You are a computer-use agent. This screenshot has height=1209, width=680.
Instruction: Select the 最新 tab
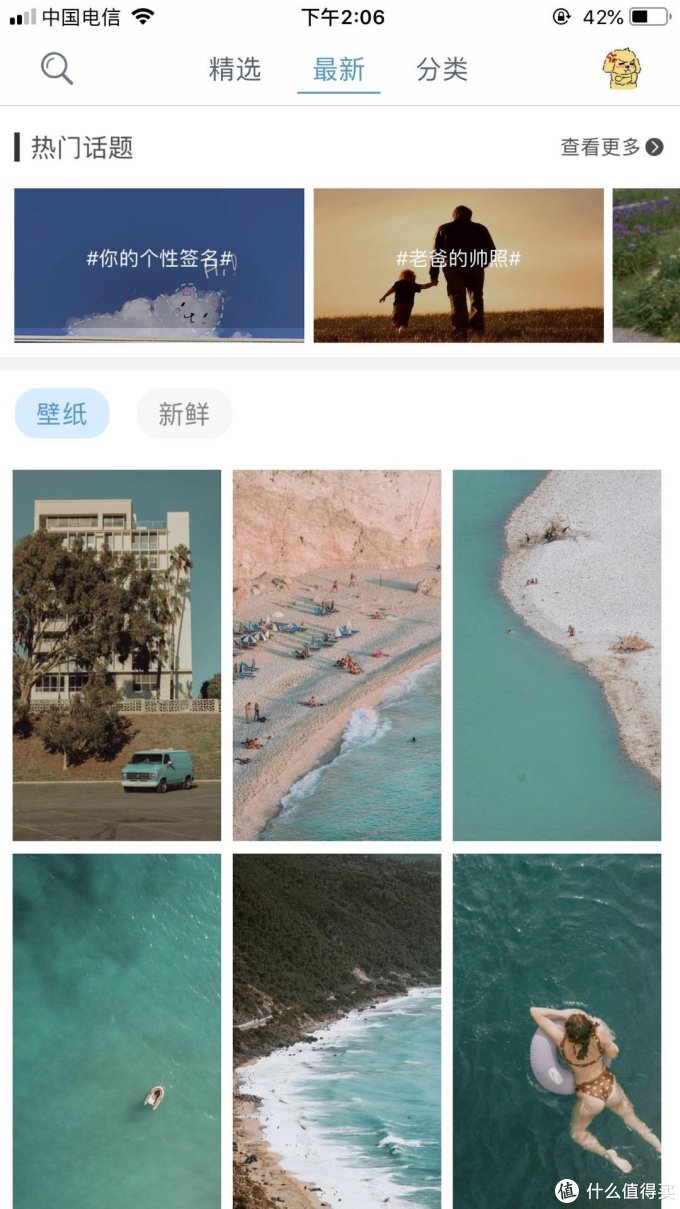(x=339, y=69)
